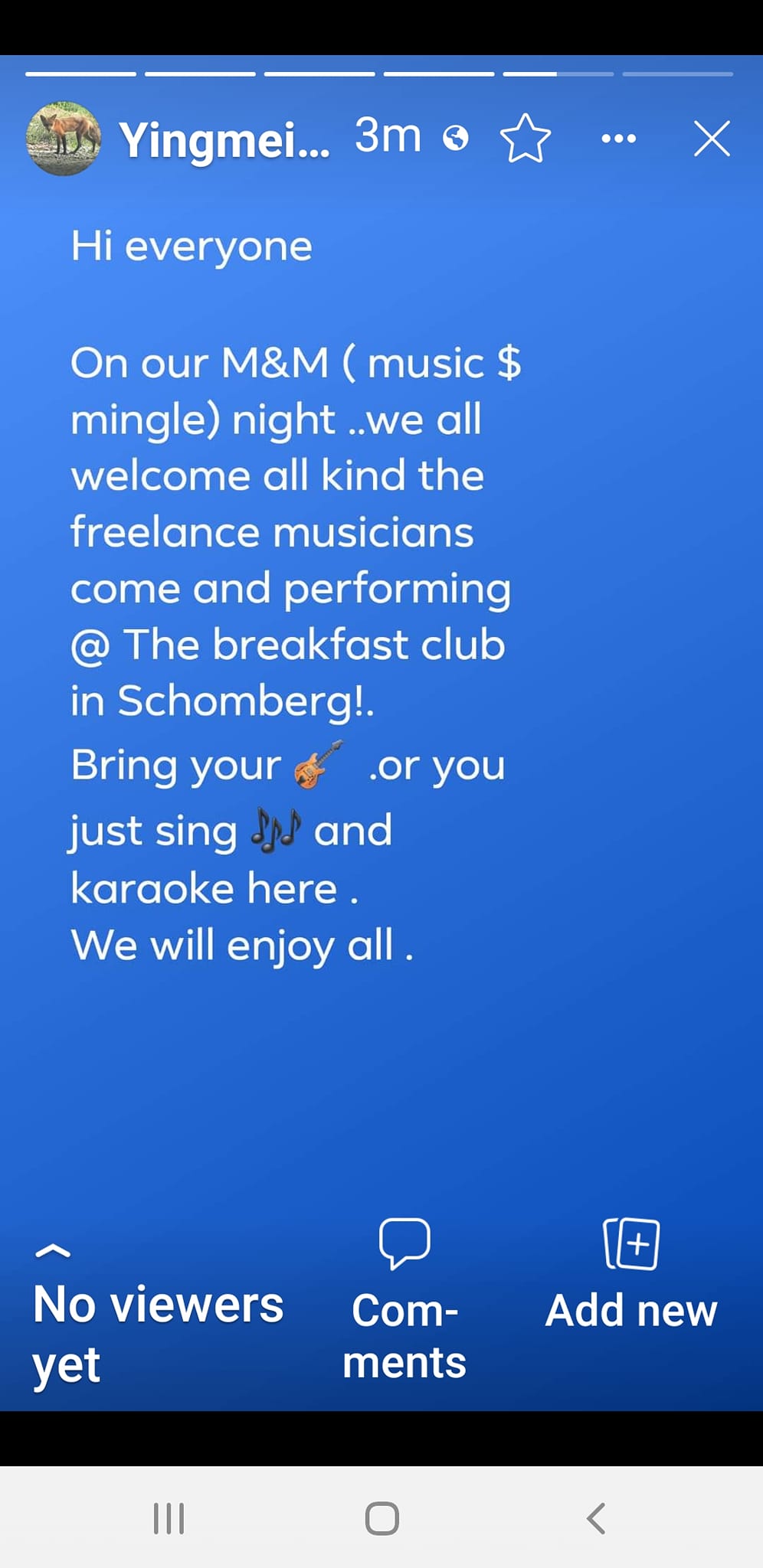Open recent apps
This screenshot has width=763, height=1568.
(169, 1517)
